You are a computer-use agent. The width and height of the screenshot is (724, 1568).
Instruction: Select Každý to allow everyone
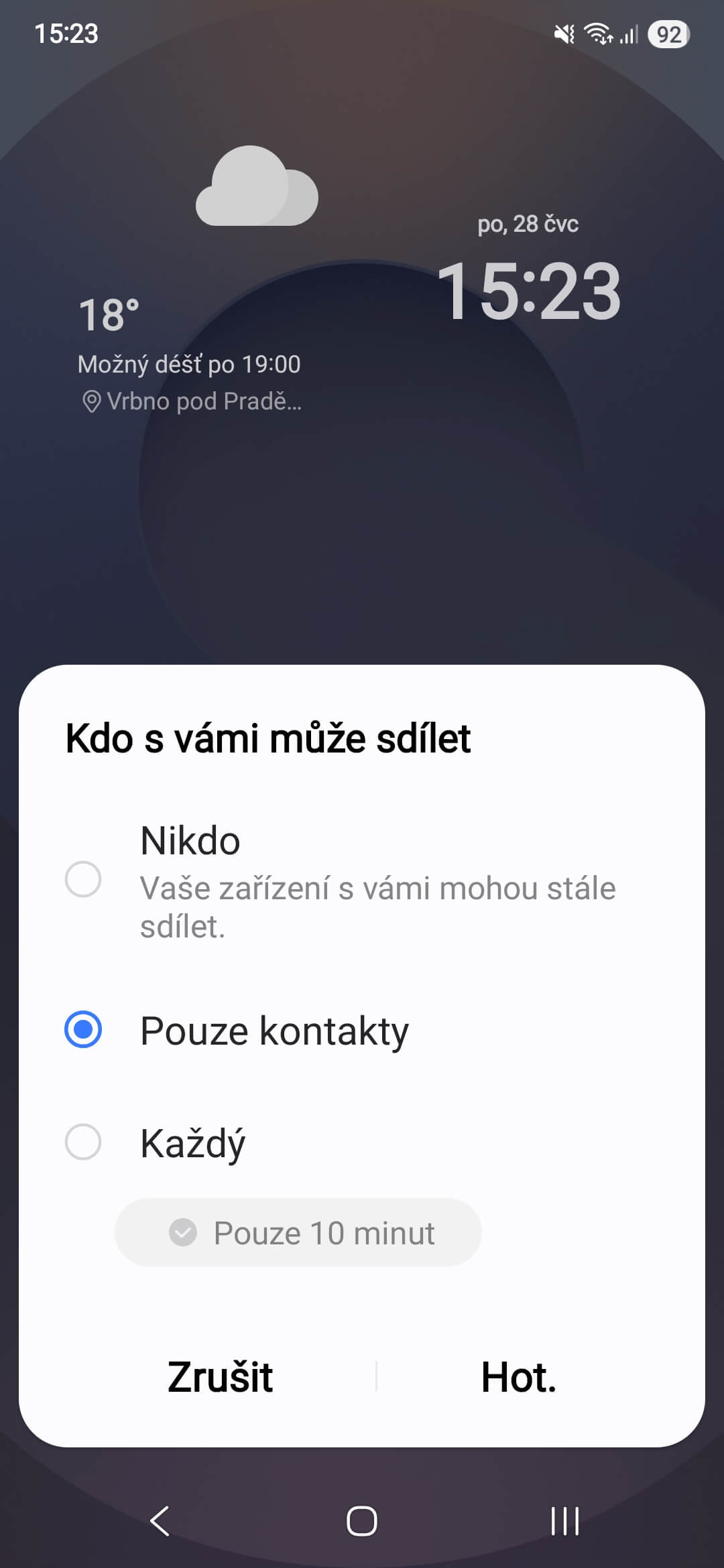(83, 1142)
